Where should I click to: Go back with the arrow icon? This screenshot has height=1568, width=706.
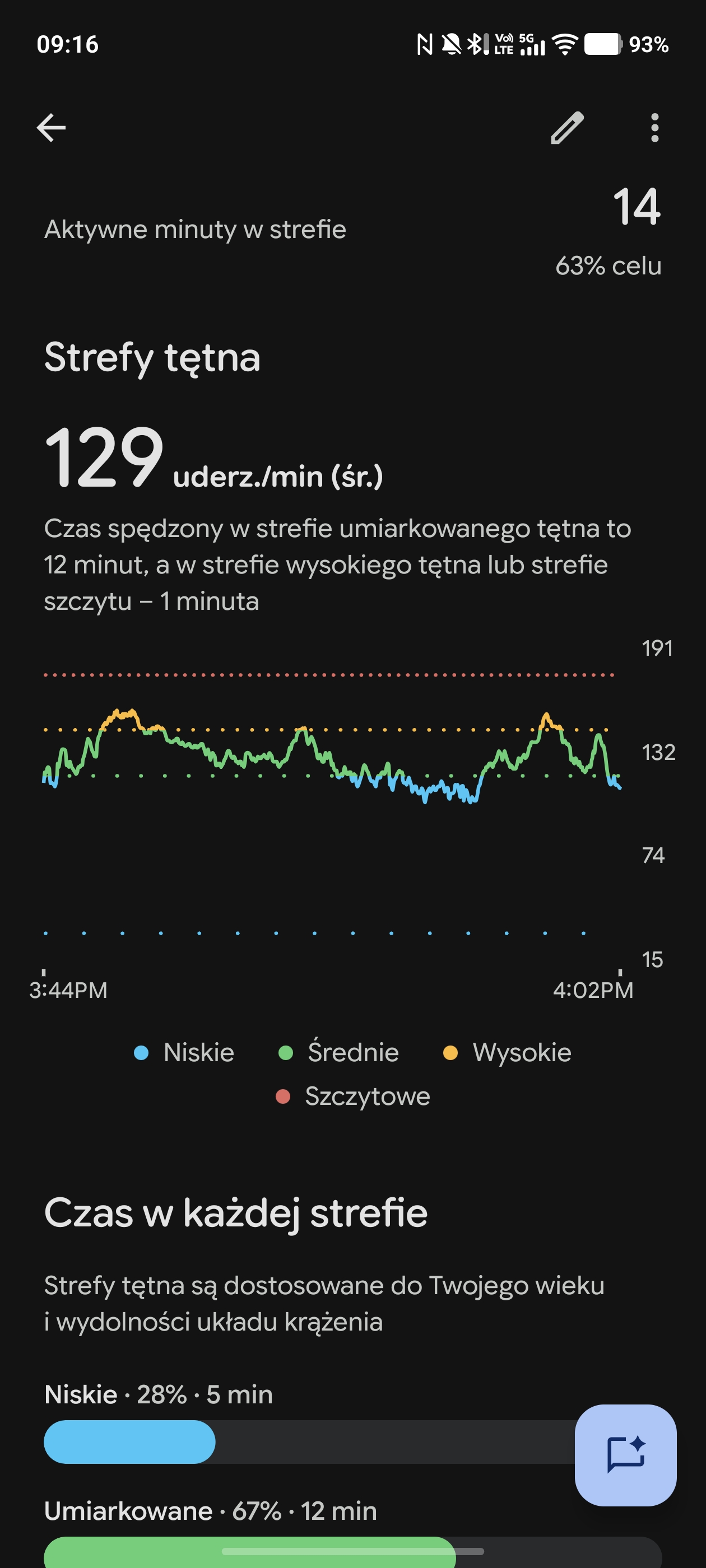point(51,128)
